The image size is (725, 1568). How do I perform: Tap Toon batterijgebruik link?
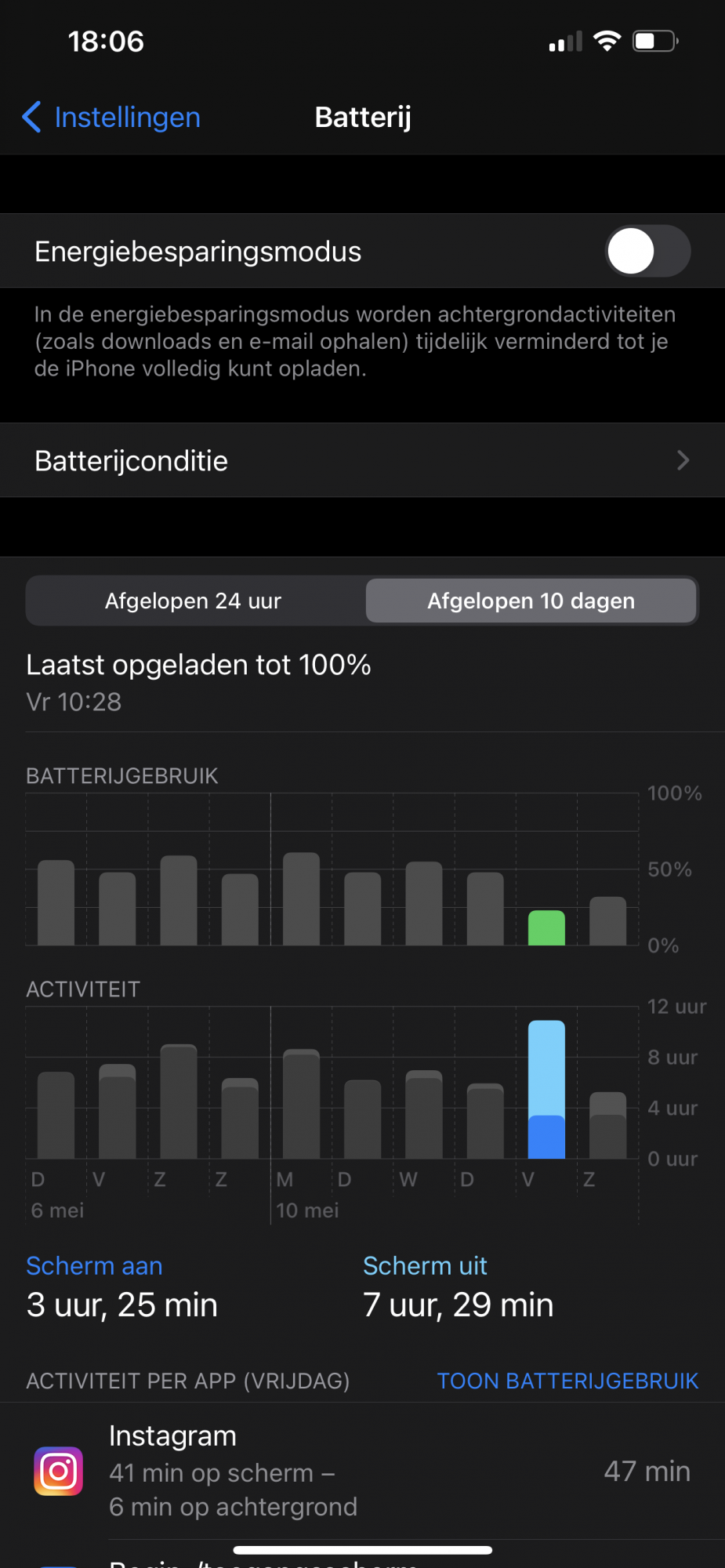[x=567, y=1381]
